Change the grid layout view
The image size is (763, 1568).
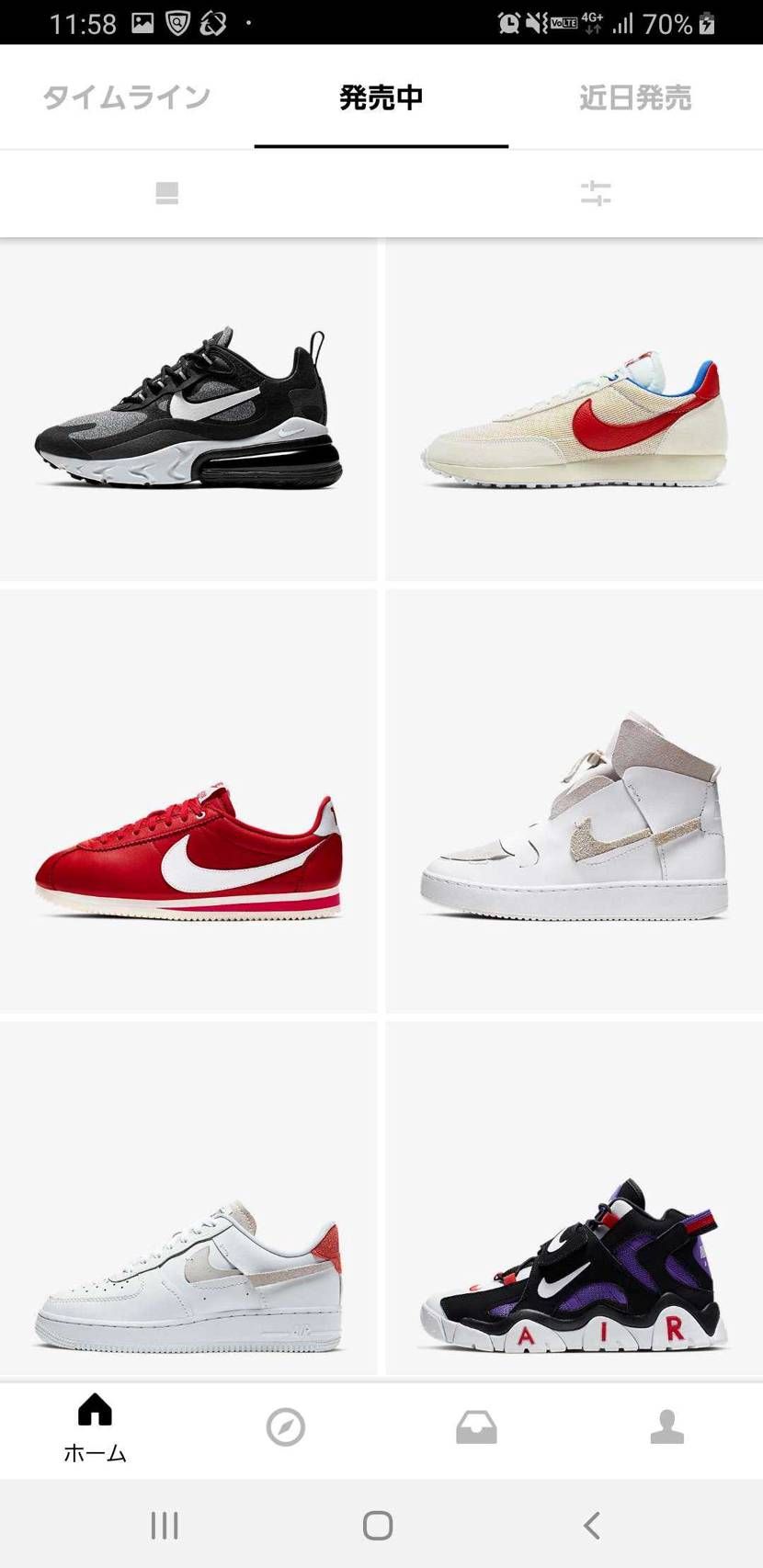click(x=167, y=193)
